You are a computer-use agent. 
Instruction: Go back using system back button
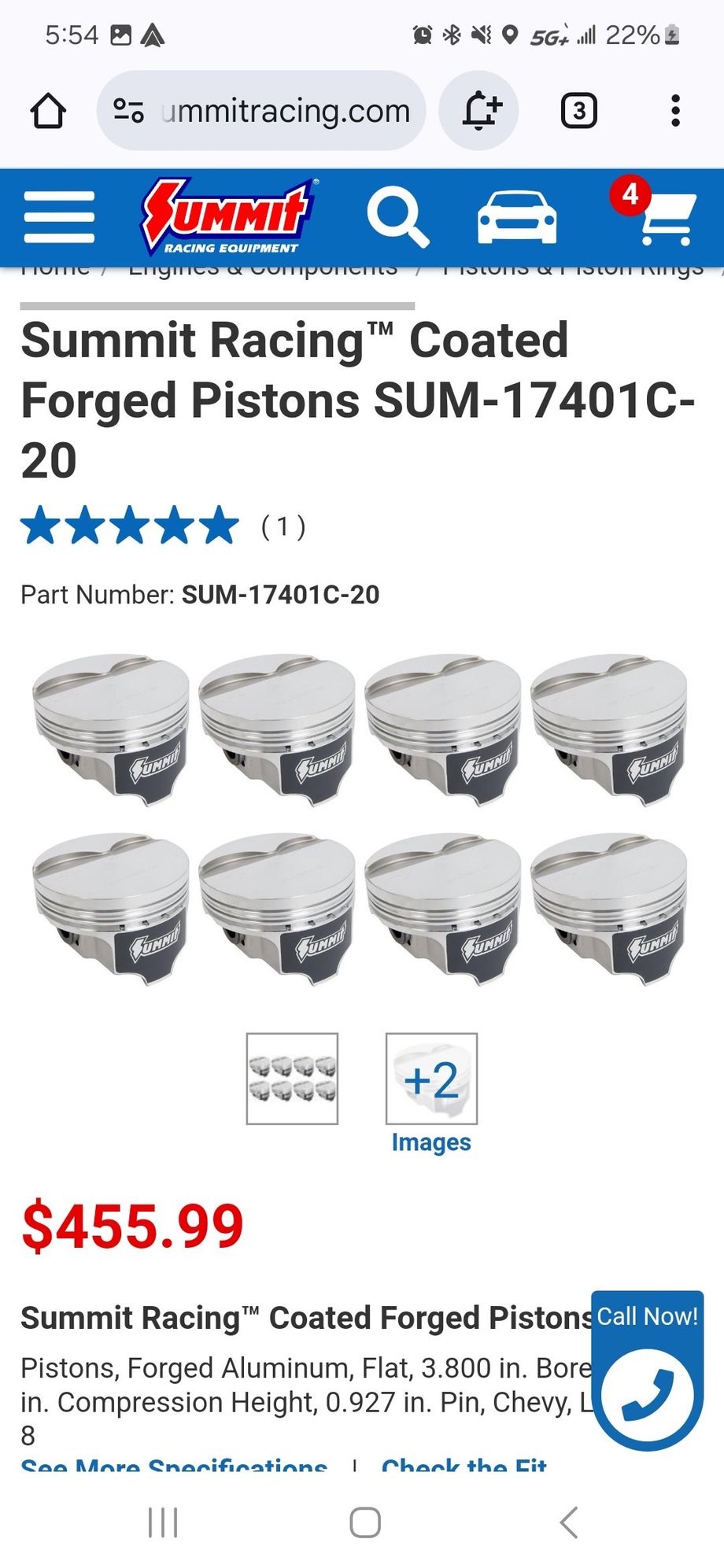pyautogui.click(x=568, y=1522)
